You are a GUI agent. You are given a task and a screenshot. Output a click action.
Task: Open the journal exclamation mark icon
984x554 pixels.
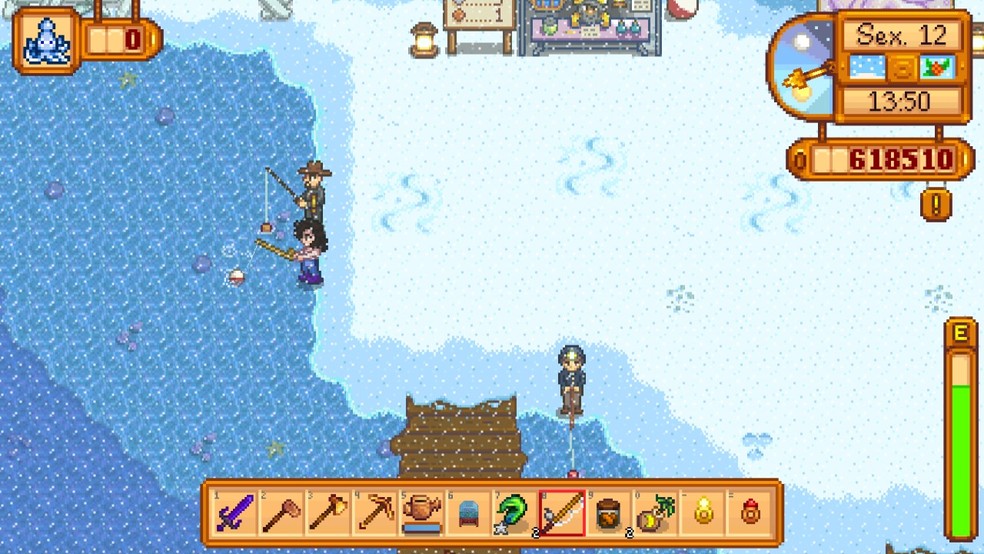click(936, 205)
